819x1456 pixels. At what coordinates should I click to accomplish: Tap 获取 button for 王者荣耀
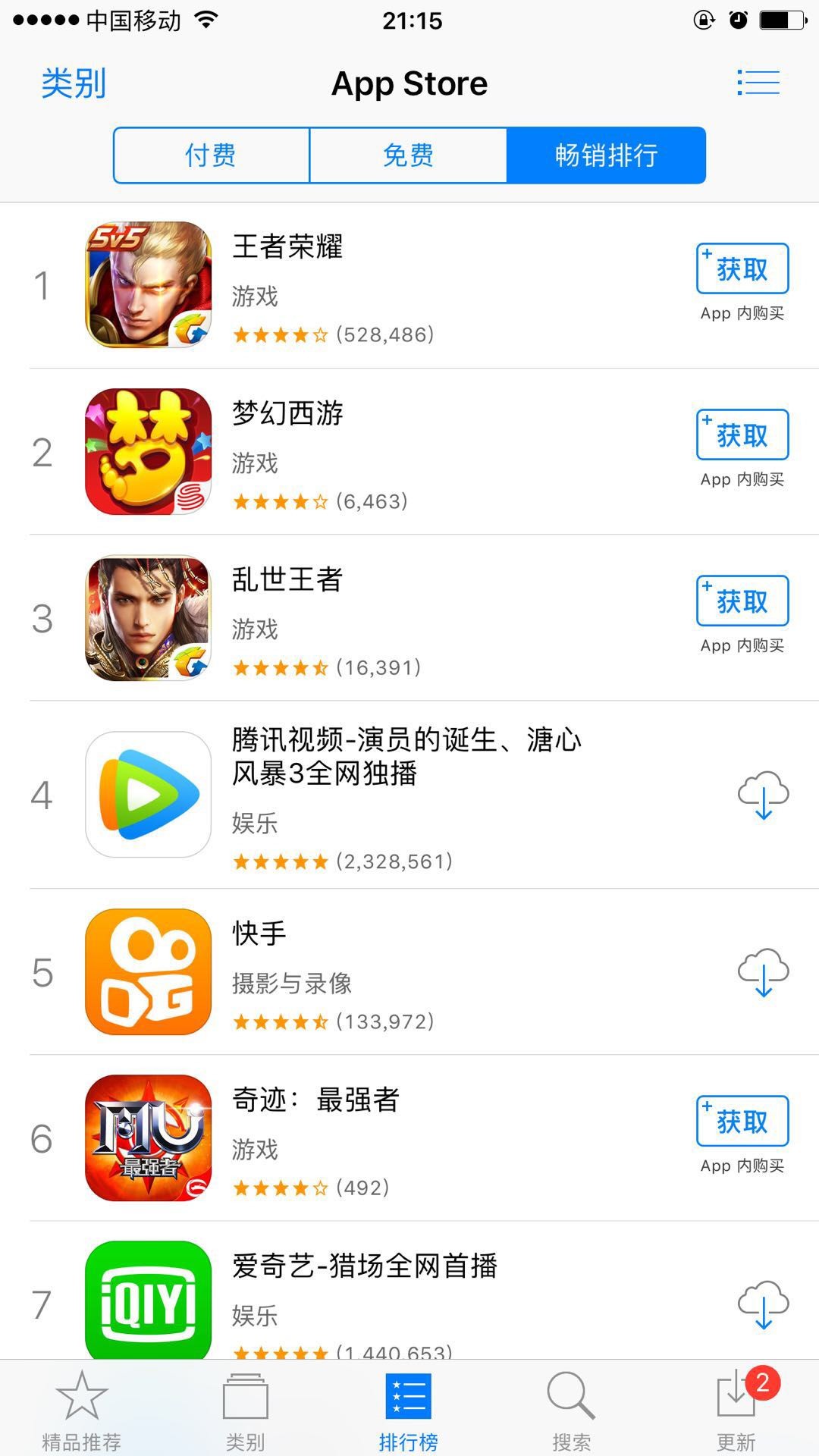(x=742, y=268)
